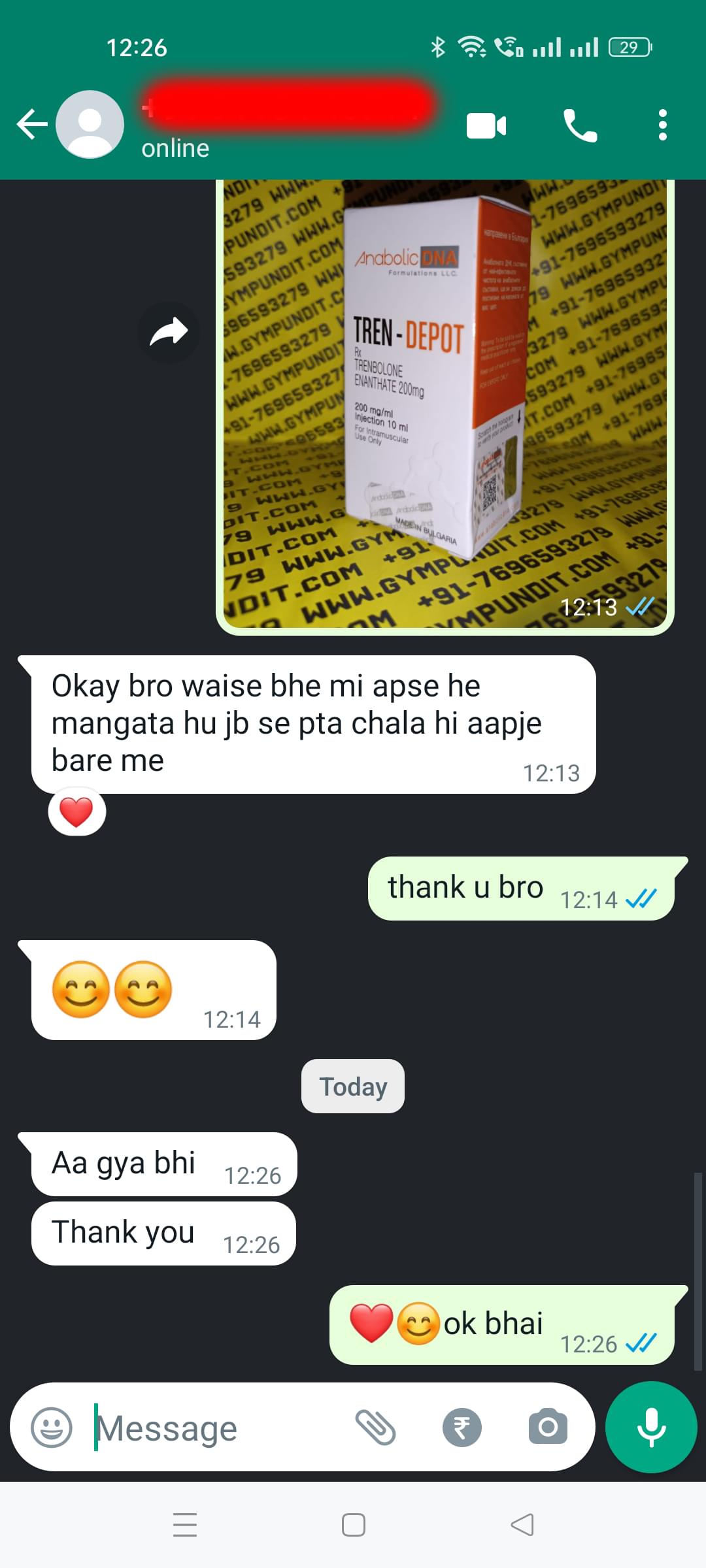This screenshot has width=706, height=1568.
Task: Start a voice call
Action: click(x=580, y=125)
